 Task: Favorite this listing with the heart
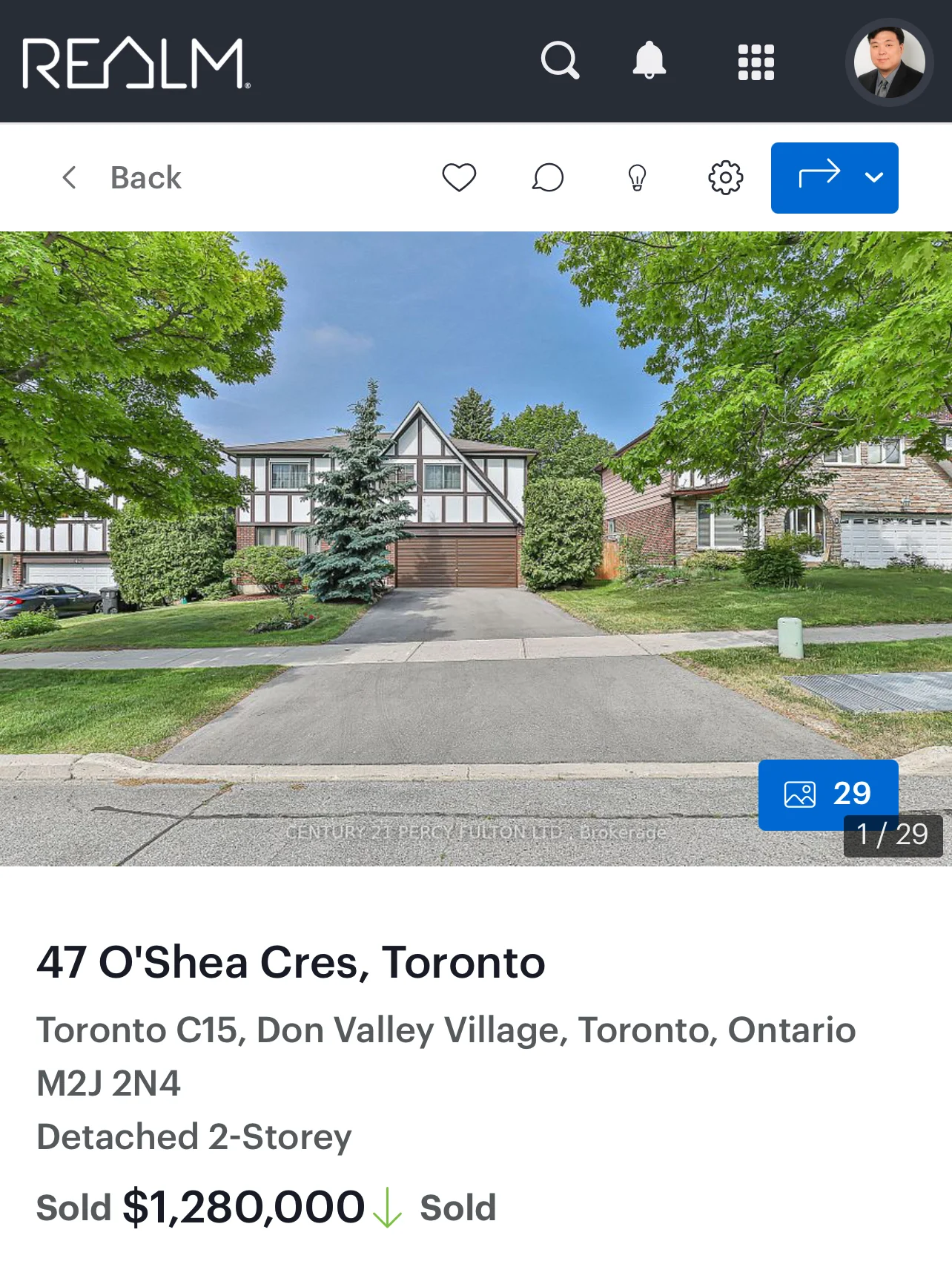(x=459, y=178)
